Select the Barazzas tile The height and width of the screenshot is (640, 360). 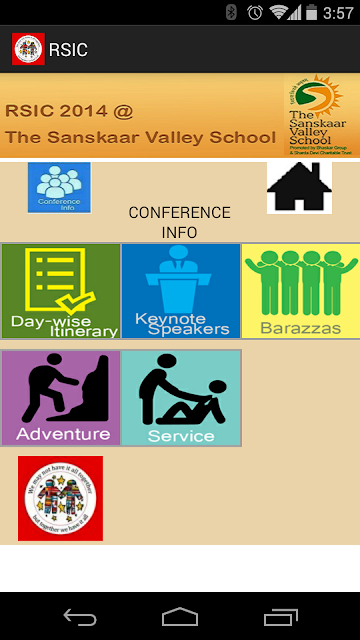(301, 291)
